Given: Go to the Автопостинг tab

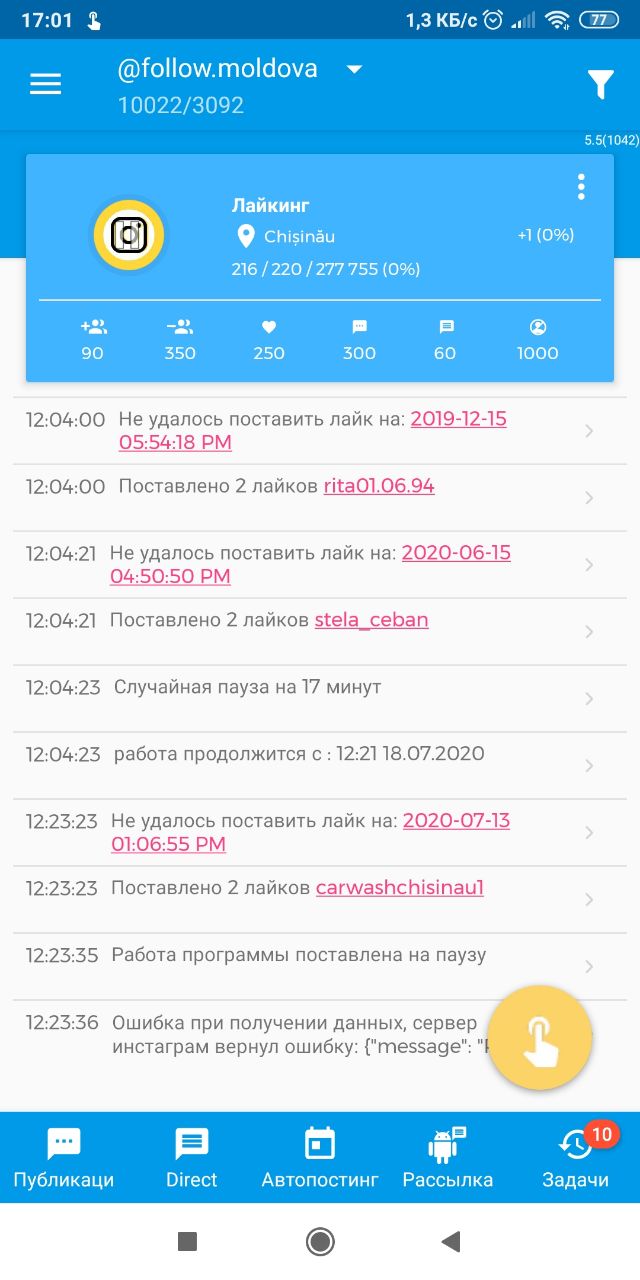Looking at the screenshot, I should click(x=320, y=1158).
